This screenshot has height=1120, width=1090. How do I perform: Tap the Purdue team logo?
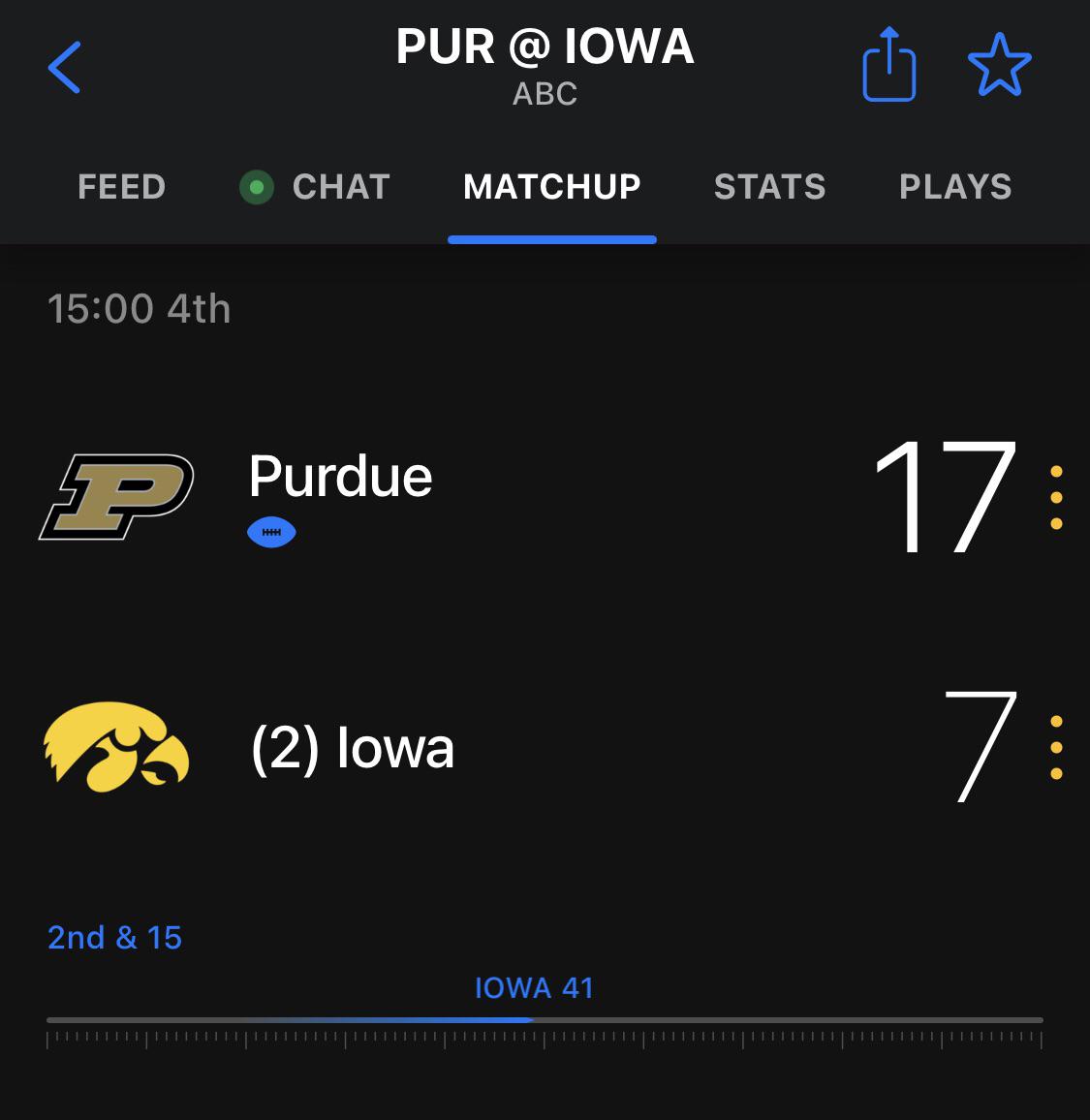[116, 496]
